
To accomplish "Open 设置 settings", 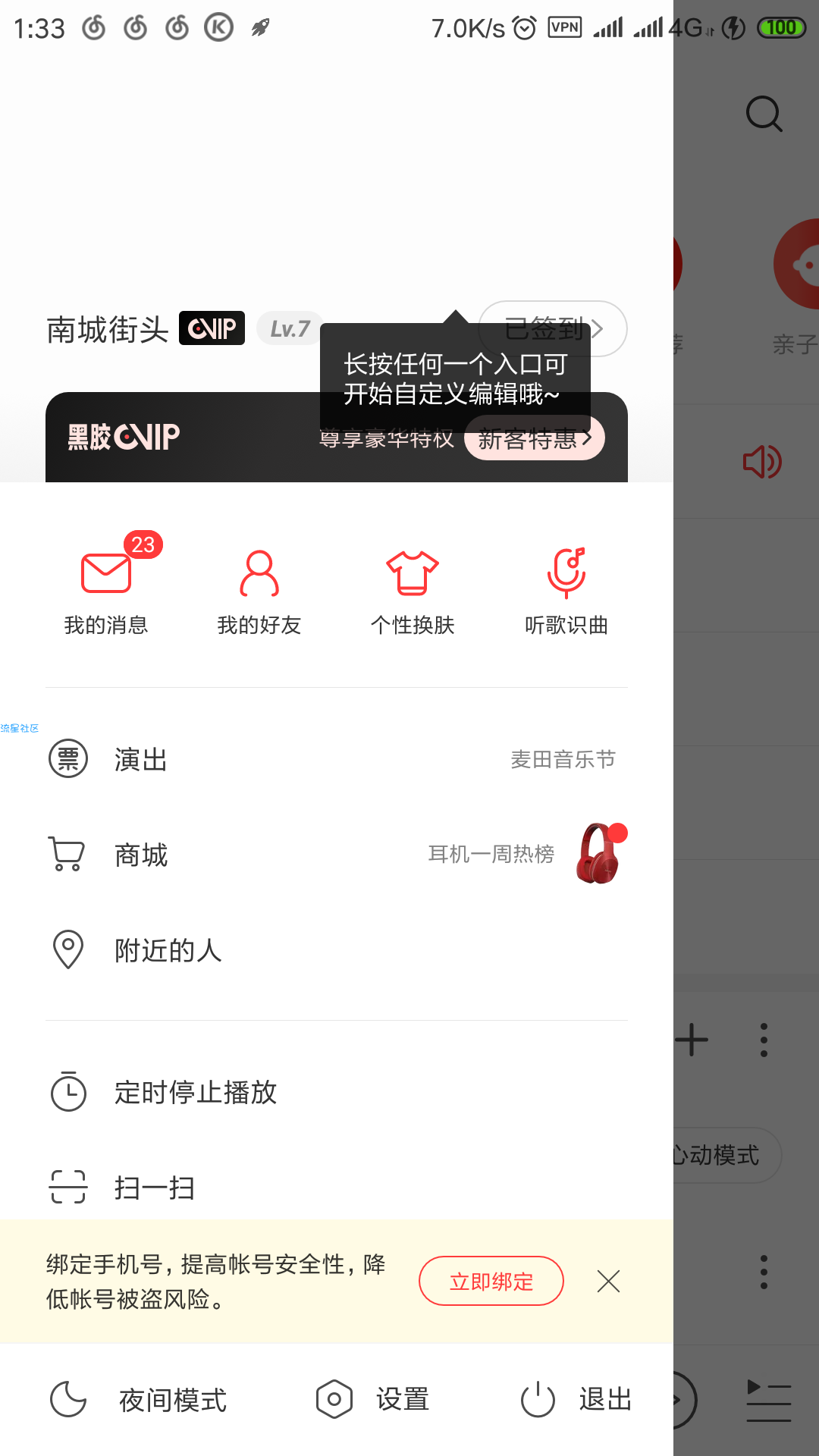I will coord(373,1400).
